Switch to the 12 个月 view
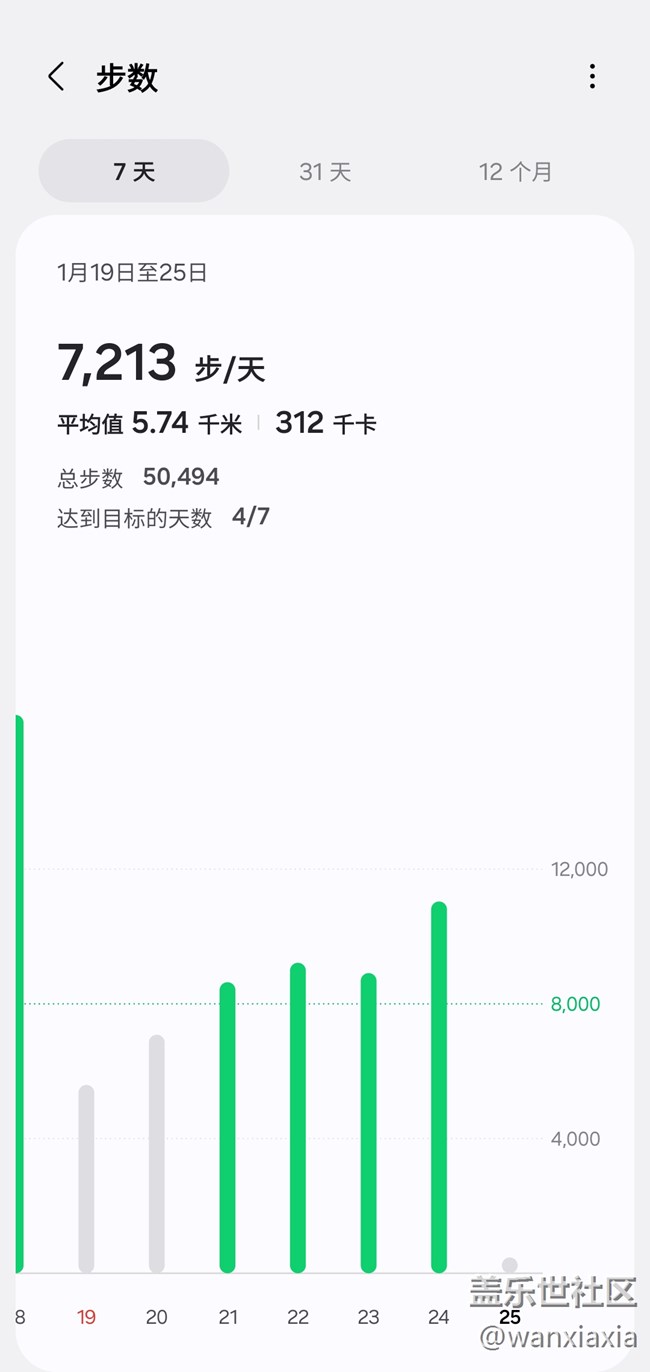650x1372 pixels. (x=515, y=171)
